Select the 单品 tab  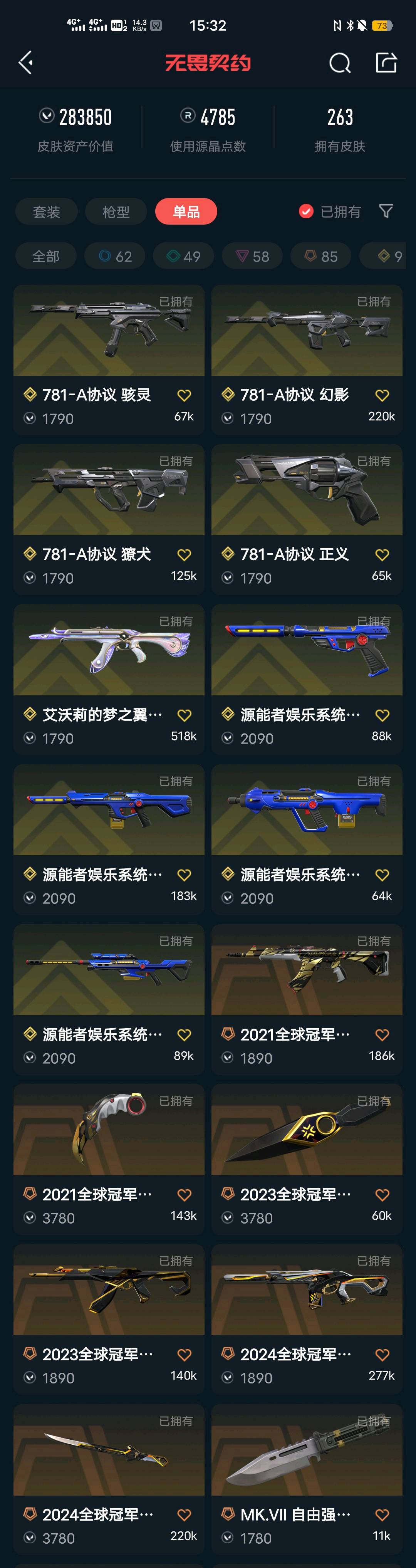[x=186, y=212]
